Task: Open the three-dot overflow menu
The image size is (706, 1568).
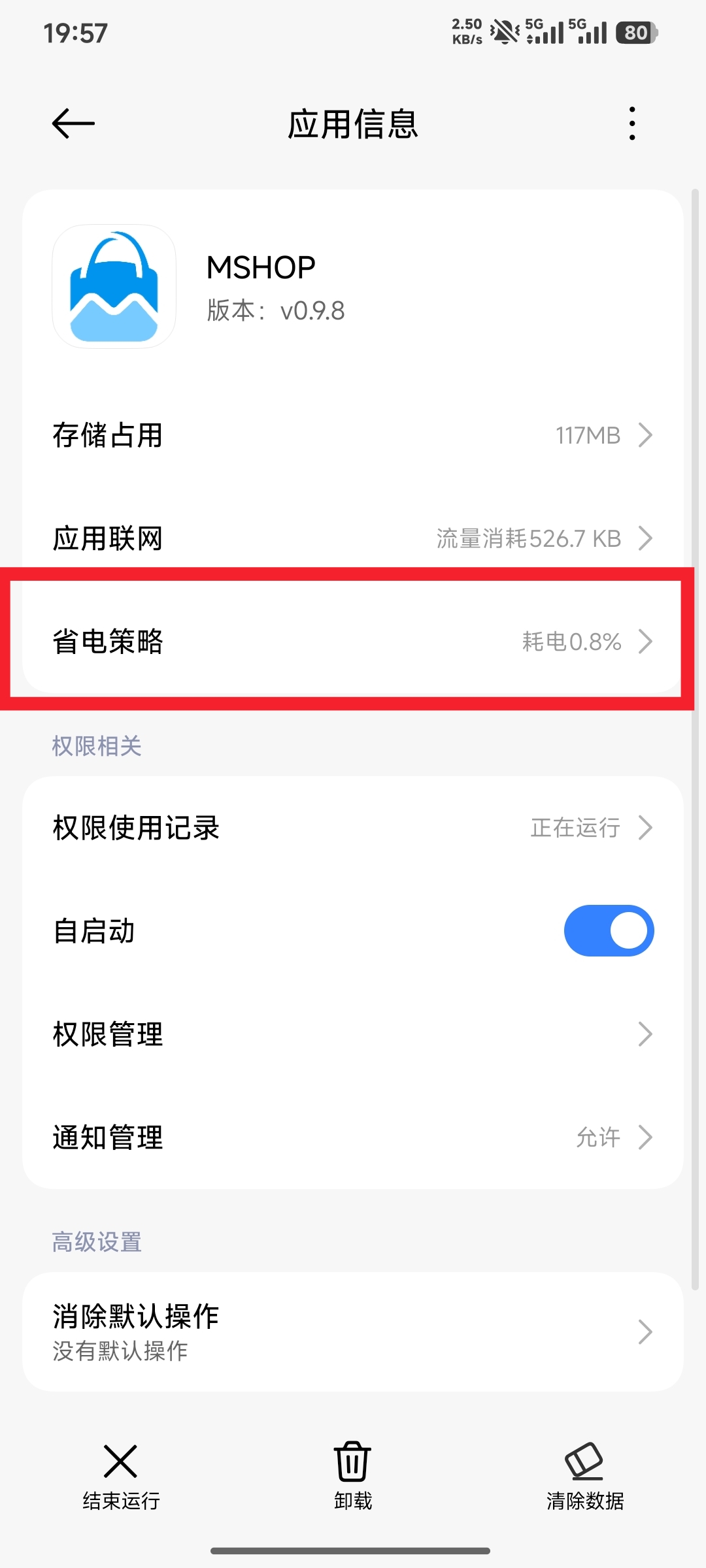Action: (631, 123)
